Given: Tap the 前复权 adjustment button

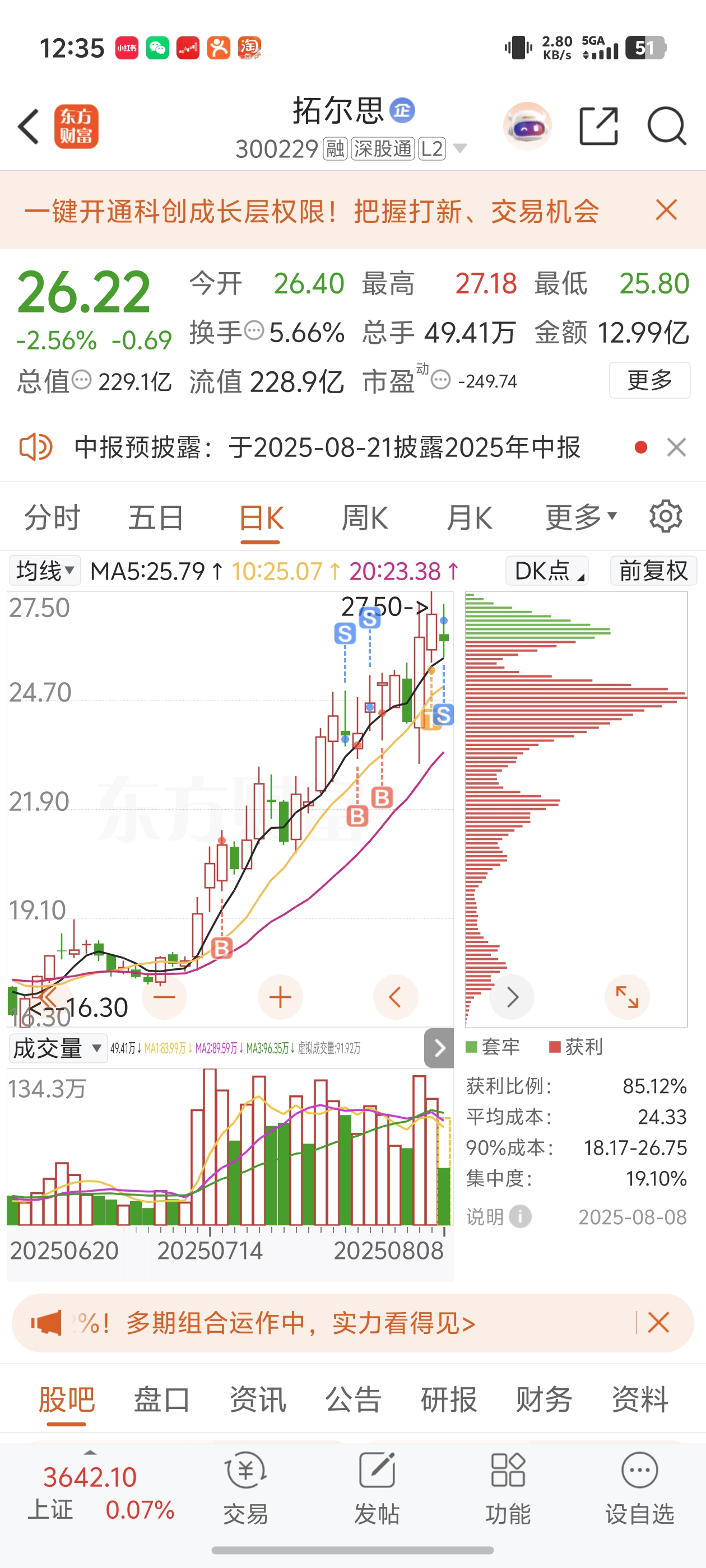Looking at the screenshot, I should 654,571.
